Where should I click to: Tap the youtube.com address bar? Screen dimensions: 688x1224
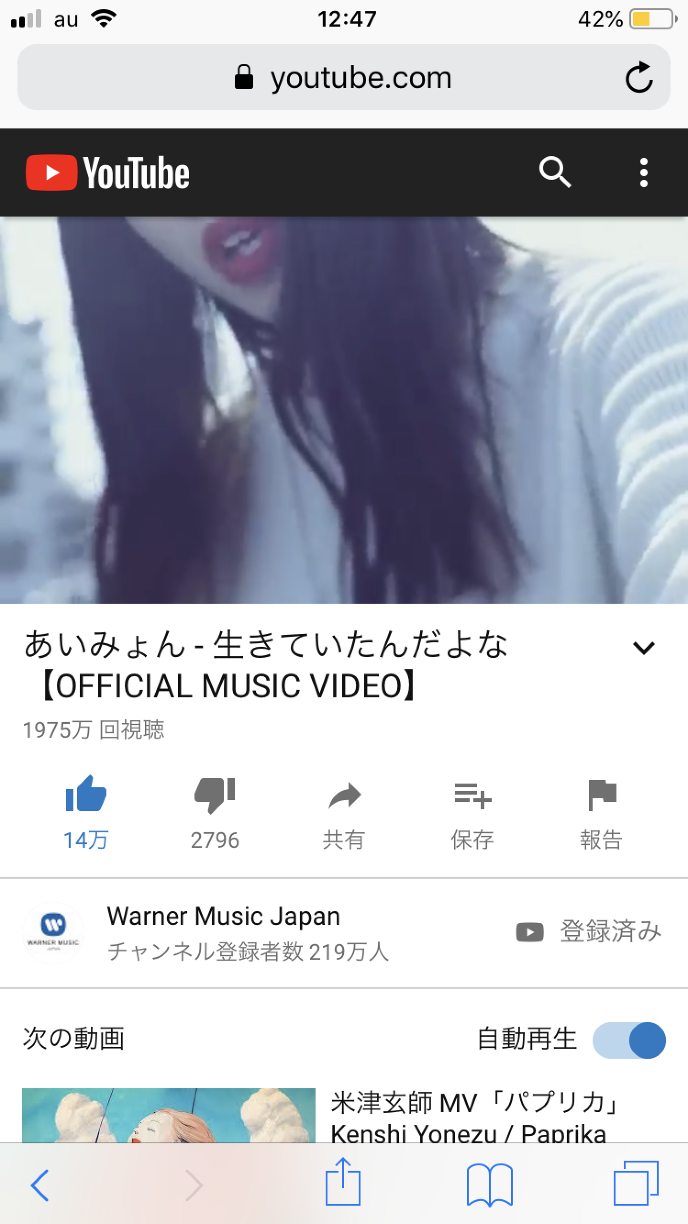click(343, 78)
